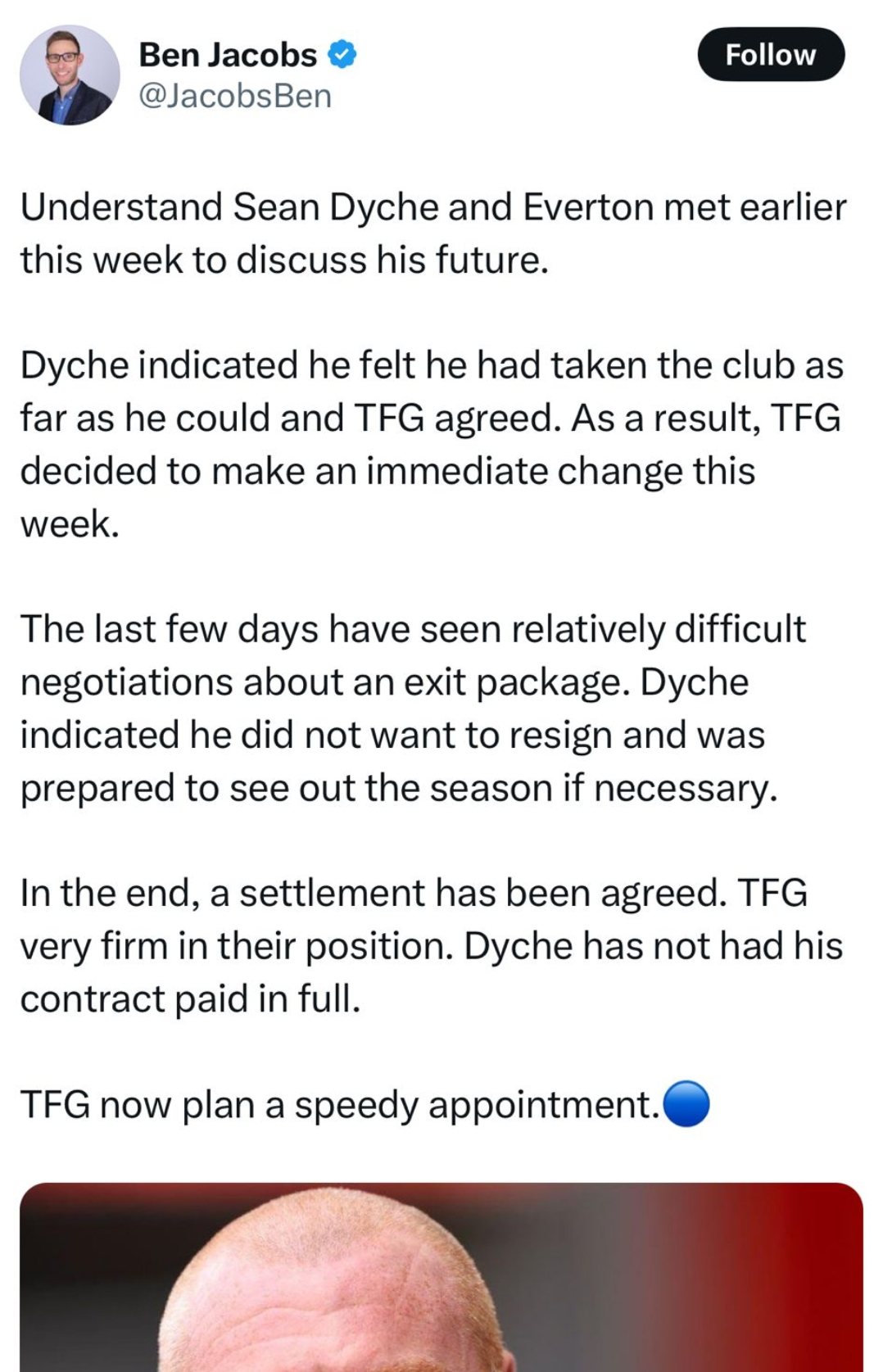Open the @JacobsBen profile handle
The height and width of the screenshot is (1372, 883).
click(235, 97)
